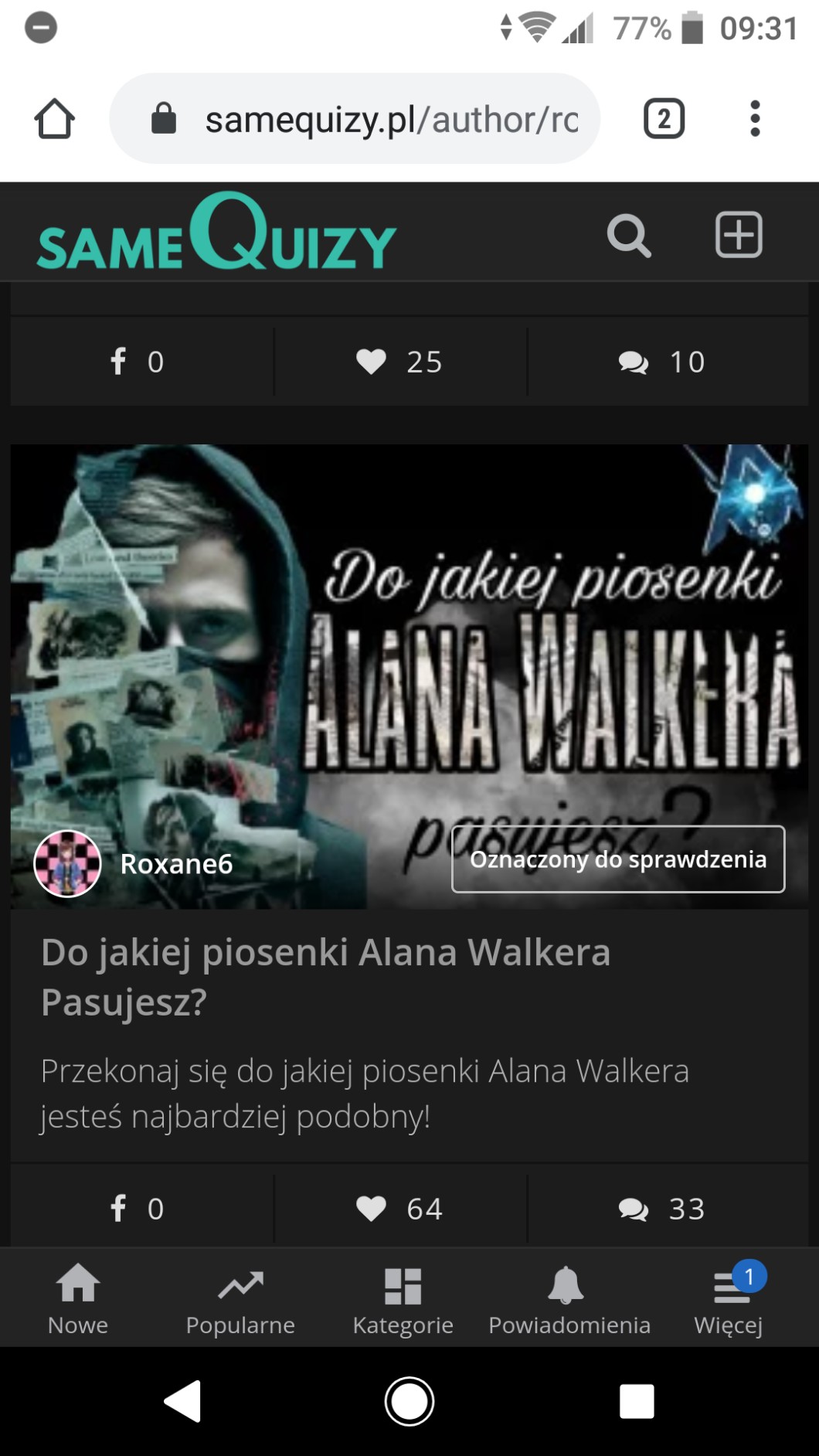819x1456 pixels.
Task: Open the SameQuizy search icon
Action: [629, 236]
